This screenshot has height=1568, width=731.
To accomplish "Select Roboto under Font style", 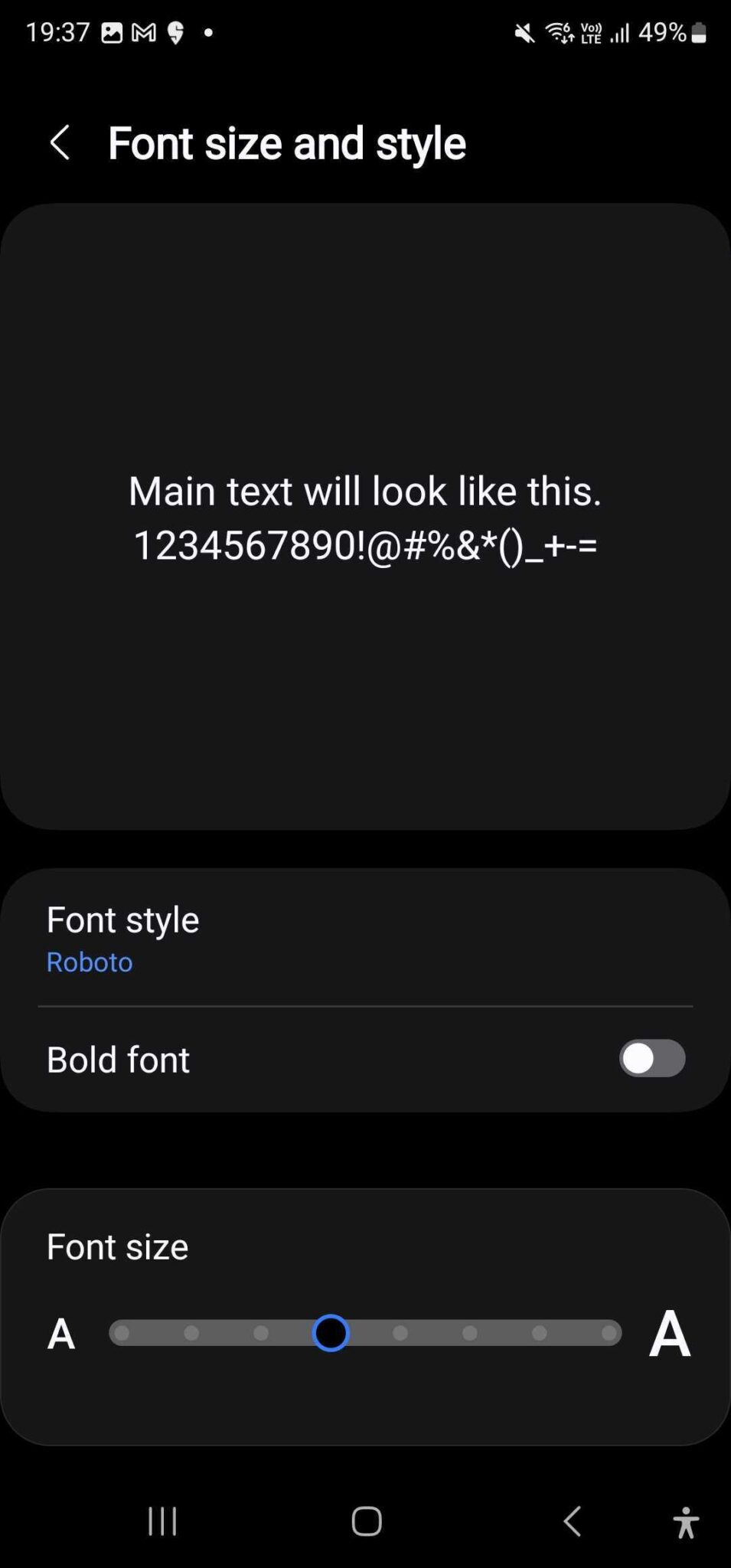I will point(89,962).
